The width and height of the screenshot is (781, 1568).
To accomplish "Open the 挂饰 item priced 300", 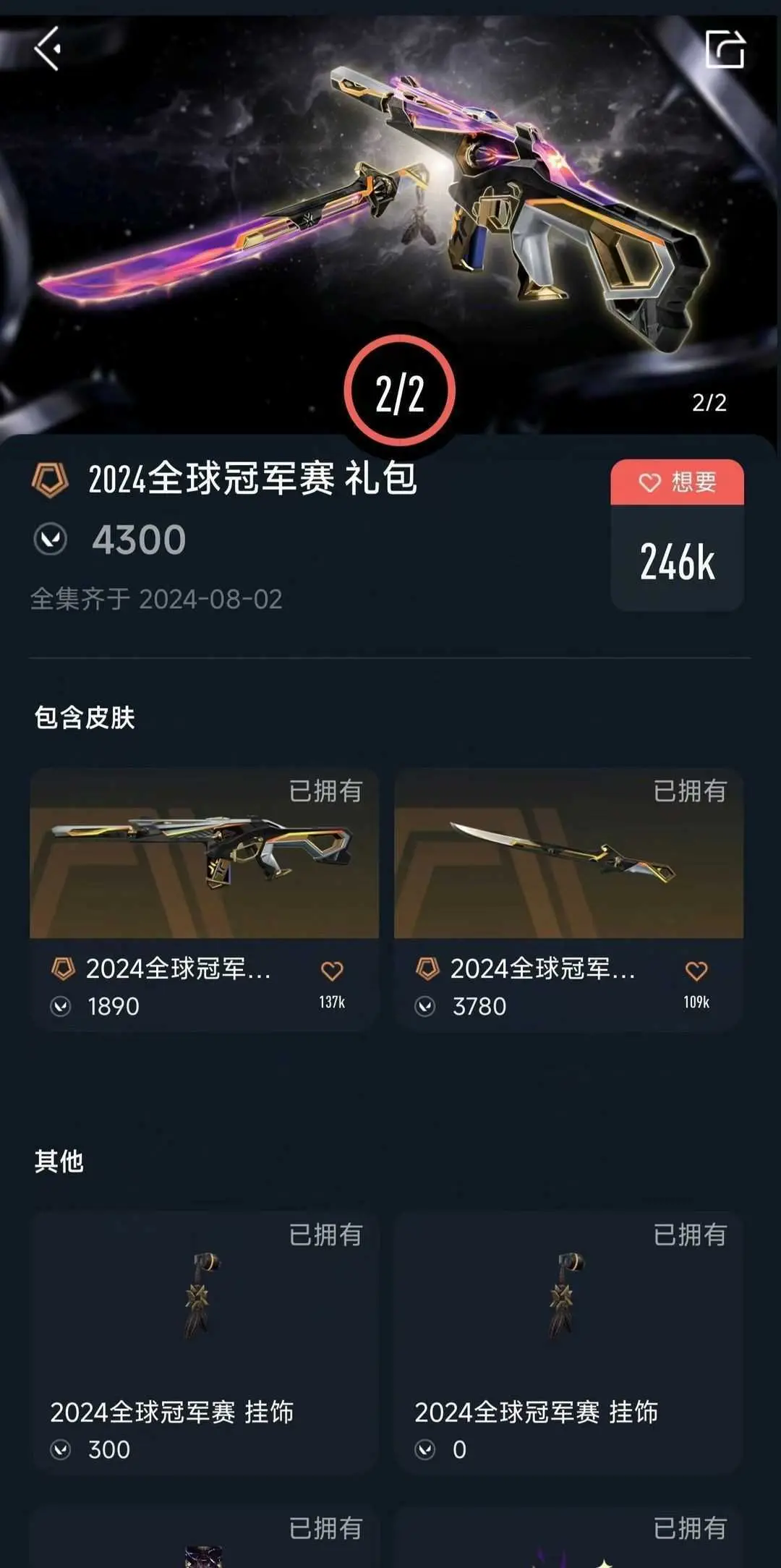I will click(x=204, y=1343).
